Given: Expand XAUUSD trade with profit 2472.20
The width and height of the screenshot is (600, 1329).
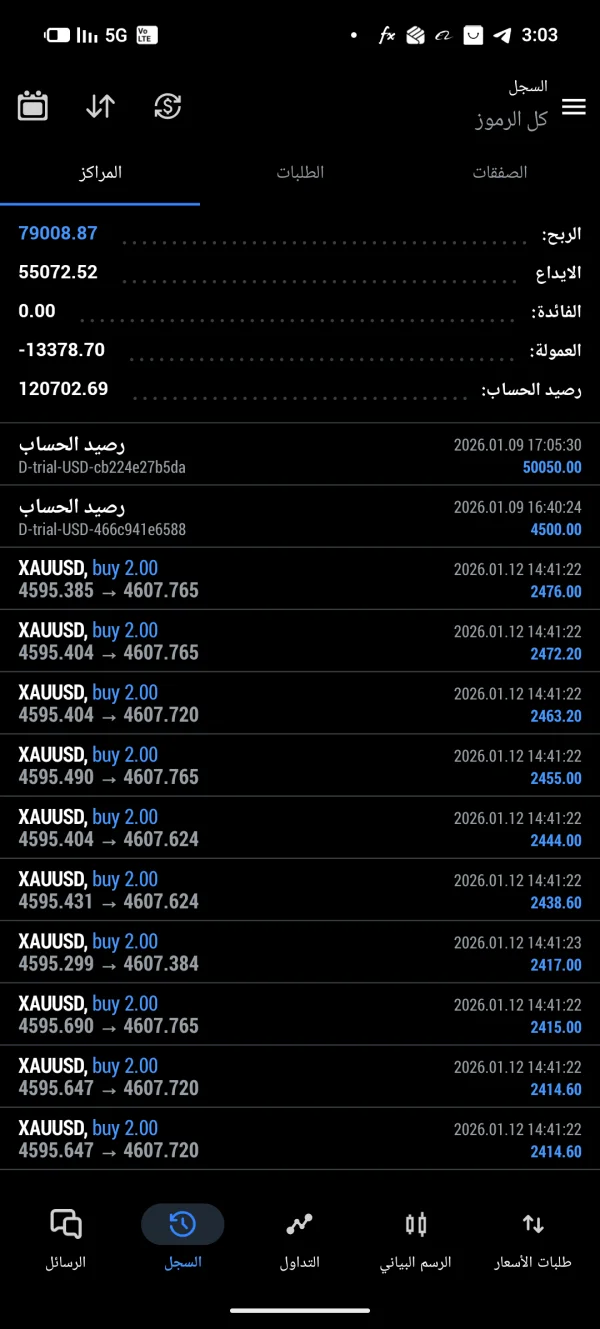Looking at the screenshot, I should (x=300, y=641).
